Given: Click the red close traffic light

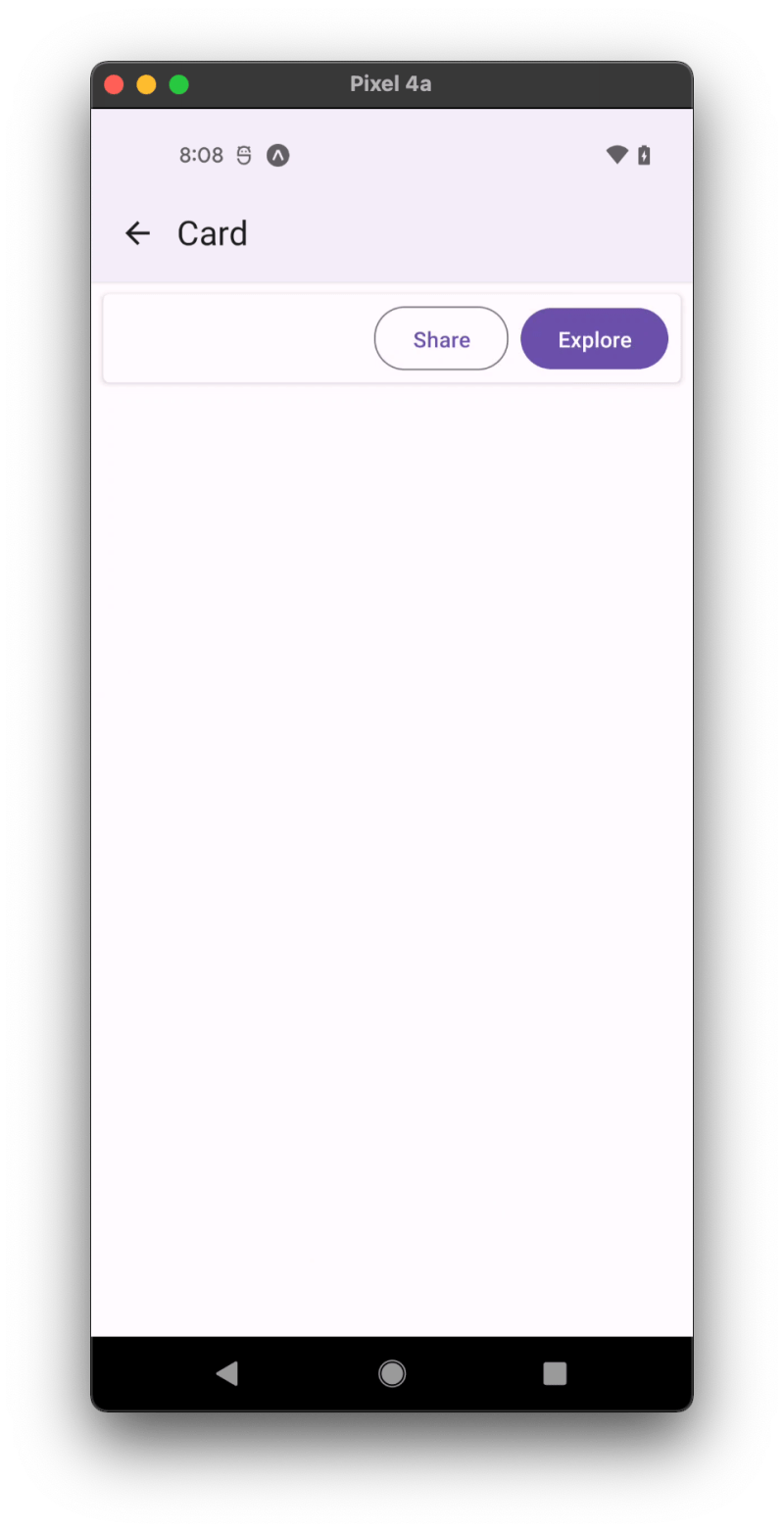Looking at the screenshot, I should coord(114,84).
